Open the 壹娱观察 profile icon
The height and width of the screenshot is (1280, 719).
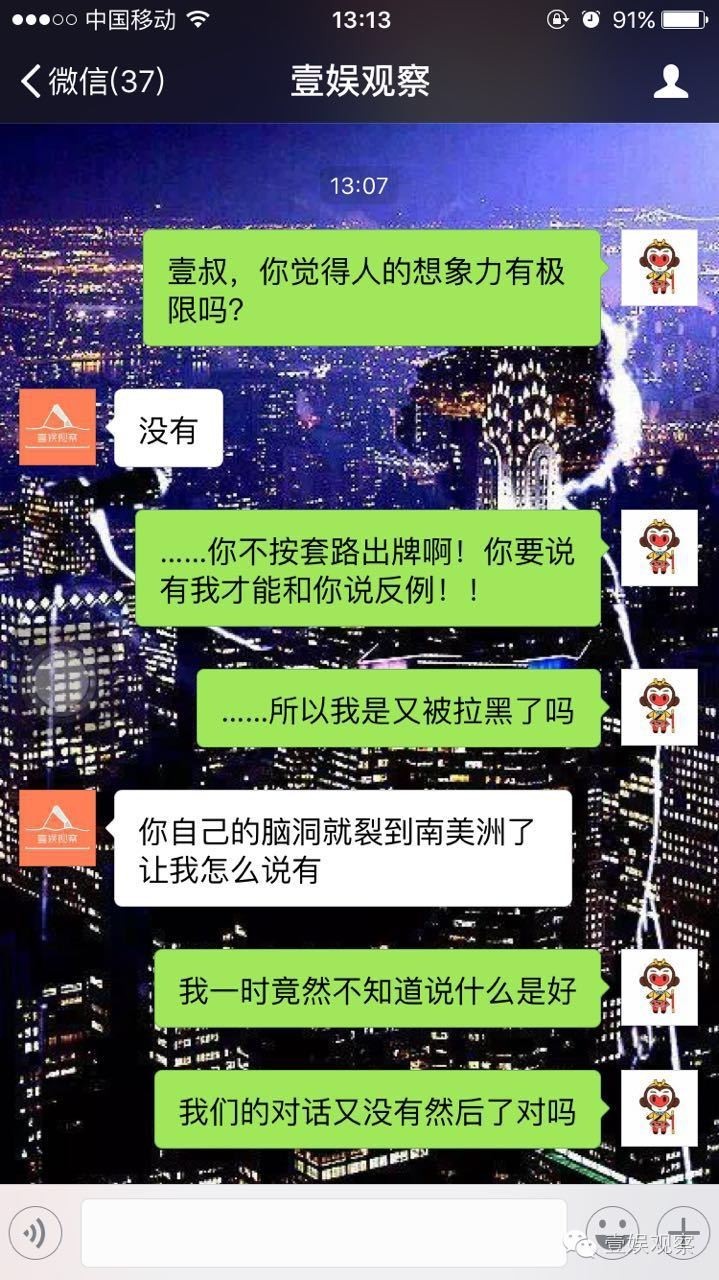pos(671,81)
